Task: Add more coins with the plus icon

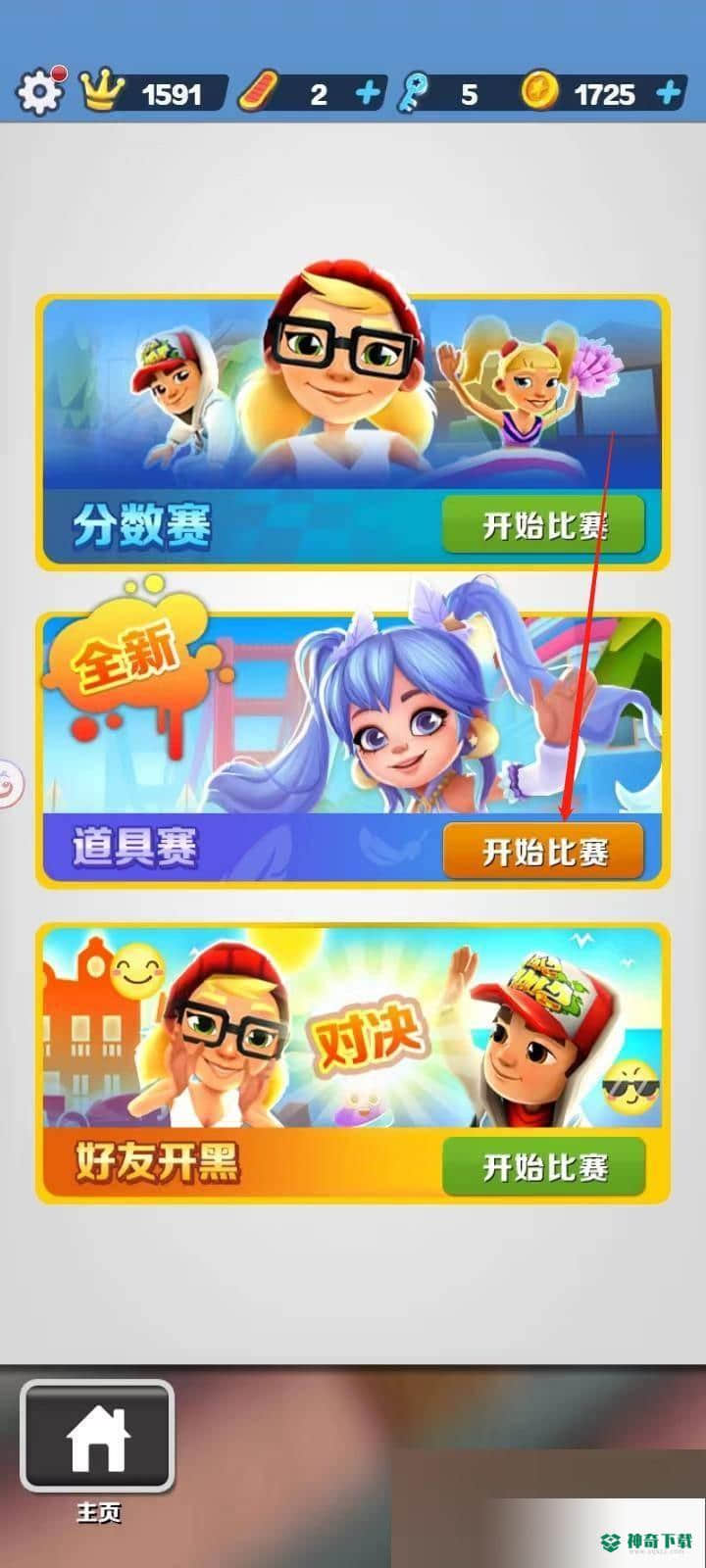Action: pyautogui.click(x=669, y=94)
